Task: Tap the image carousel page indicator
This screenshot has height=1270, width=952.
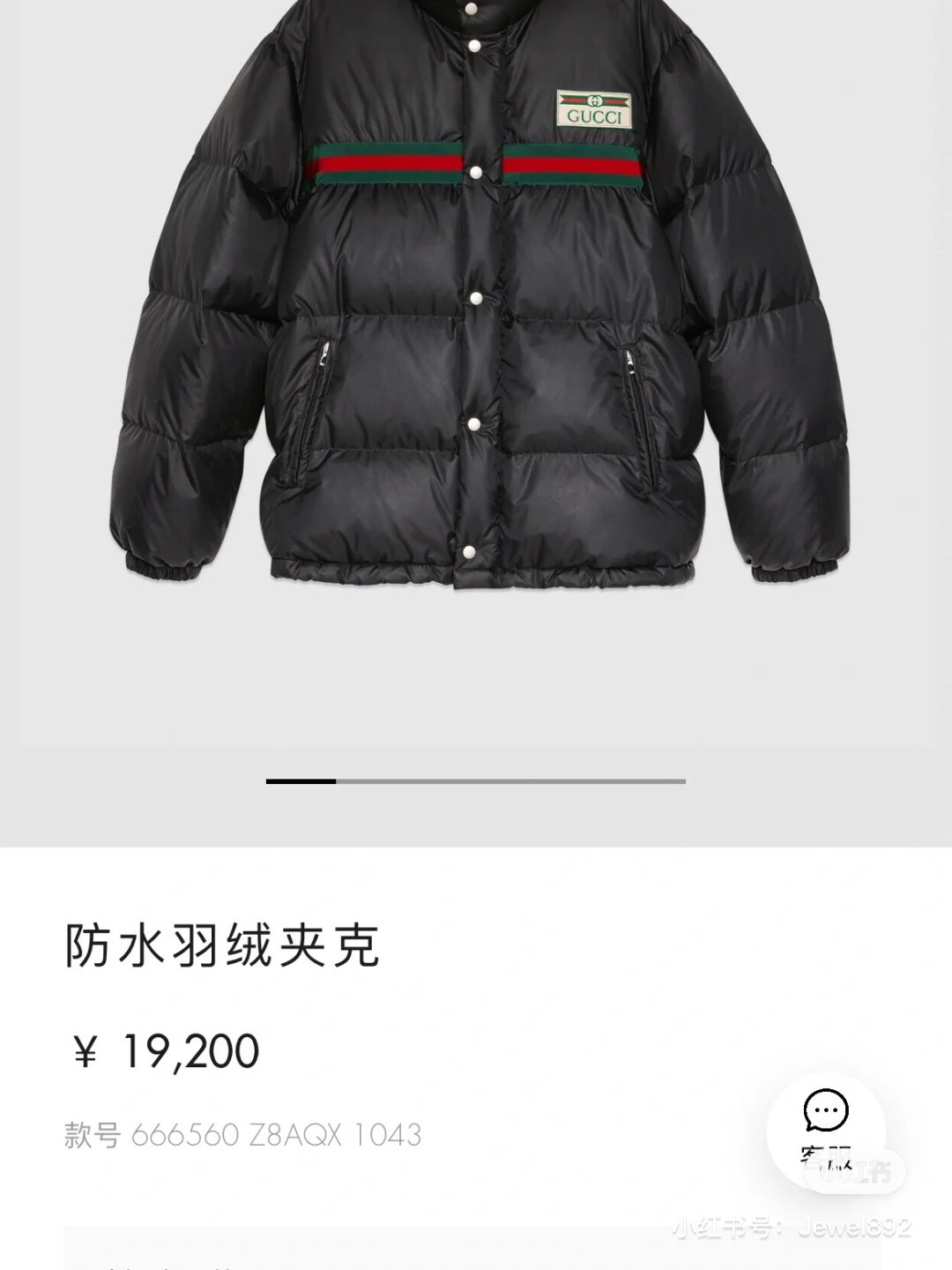Action: [x=476, y=781]
